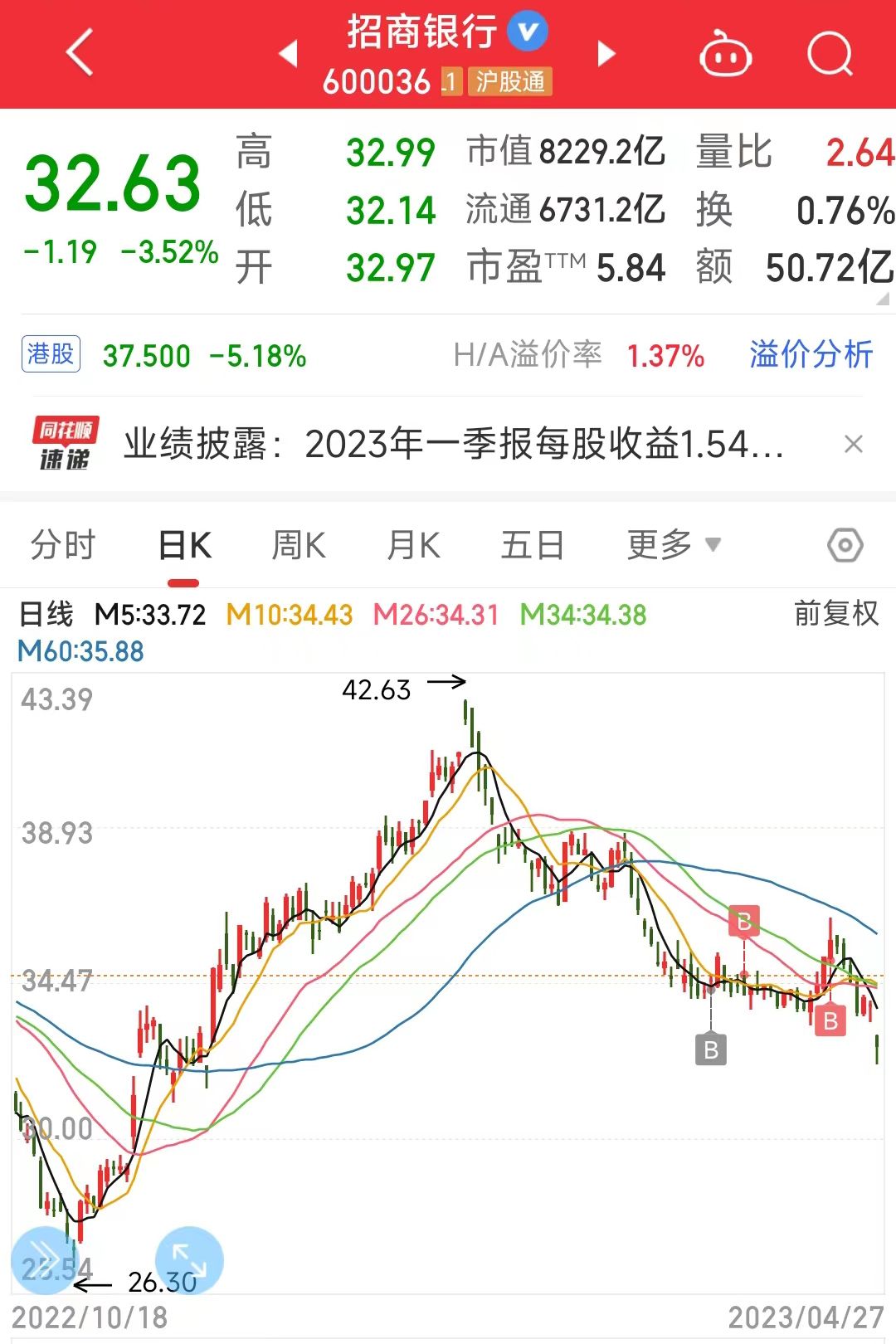Expand chart fullscreen via diagonal arrows icon
This screenshot has height=1344, width=896.
click(x=189, y=1260)
